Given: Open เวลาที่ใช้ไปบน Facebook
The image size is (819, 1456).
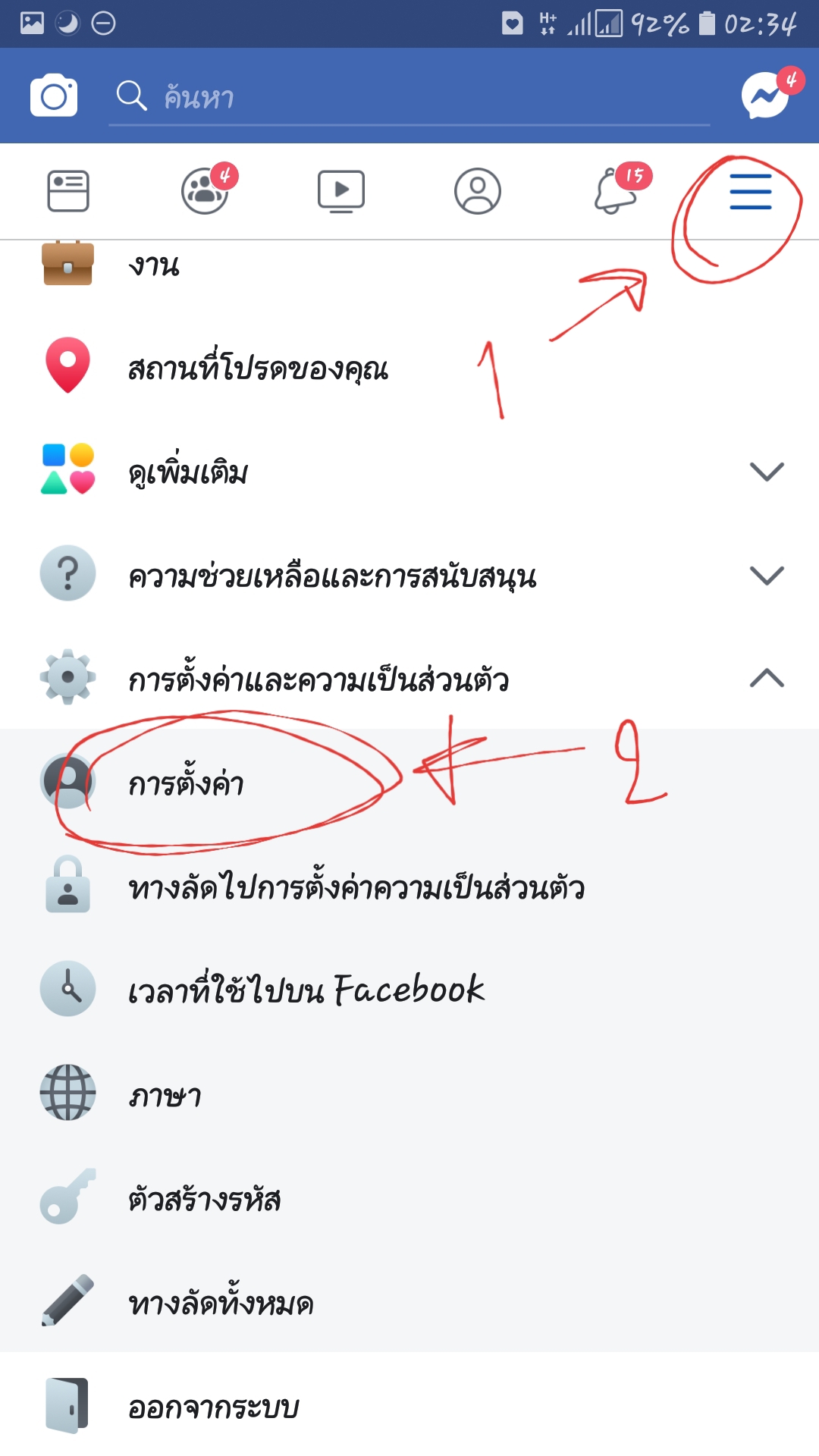Looking at the screenshot, I should point(409,989).
